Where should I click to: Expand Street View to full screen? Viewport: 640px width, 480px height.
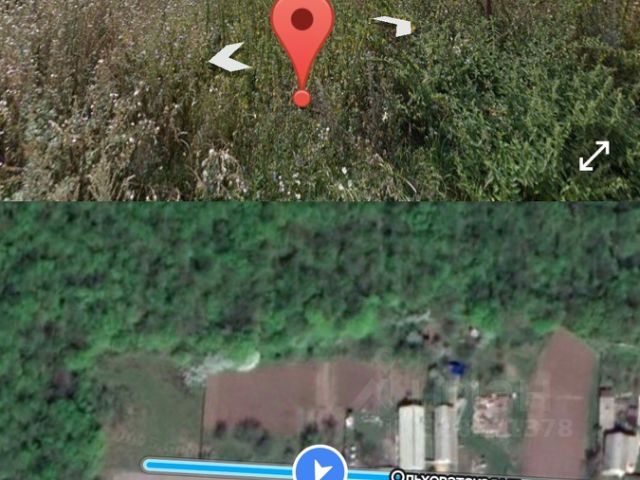point(594,155)
